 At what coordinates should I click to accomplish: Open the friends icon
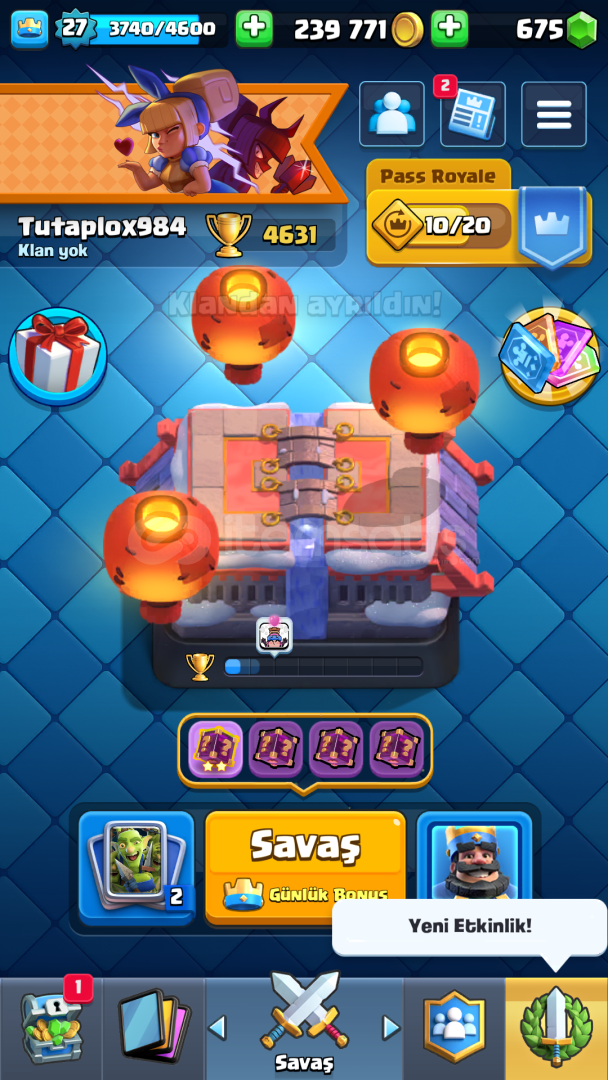392,114
